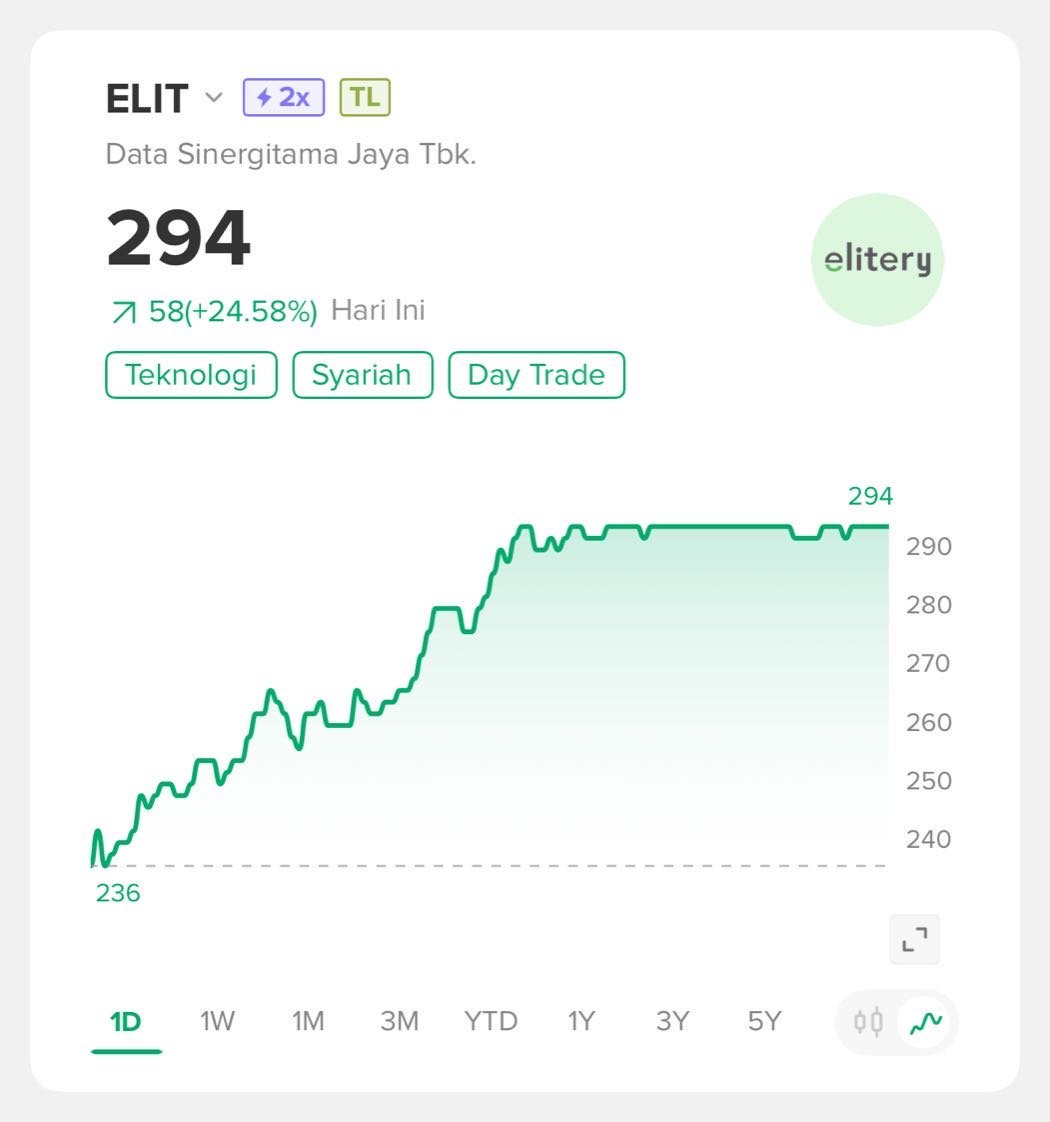Expand the chart to fullscreen
This screenshot has width=1050, height=1122.
pyautogui.click(x=914, y=939)
